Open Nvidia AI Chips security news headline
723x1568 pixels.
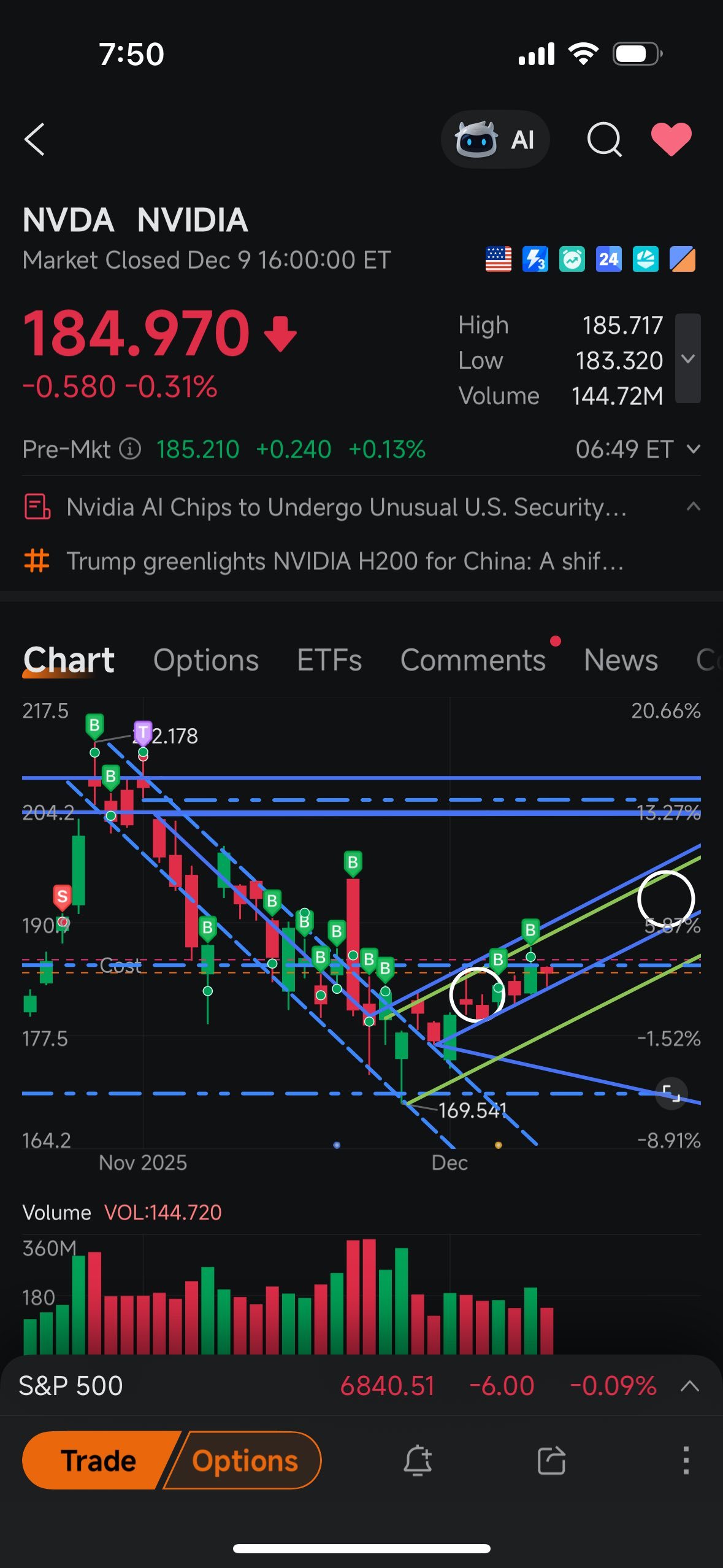point(346,507)
